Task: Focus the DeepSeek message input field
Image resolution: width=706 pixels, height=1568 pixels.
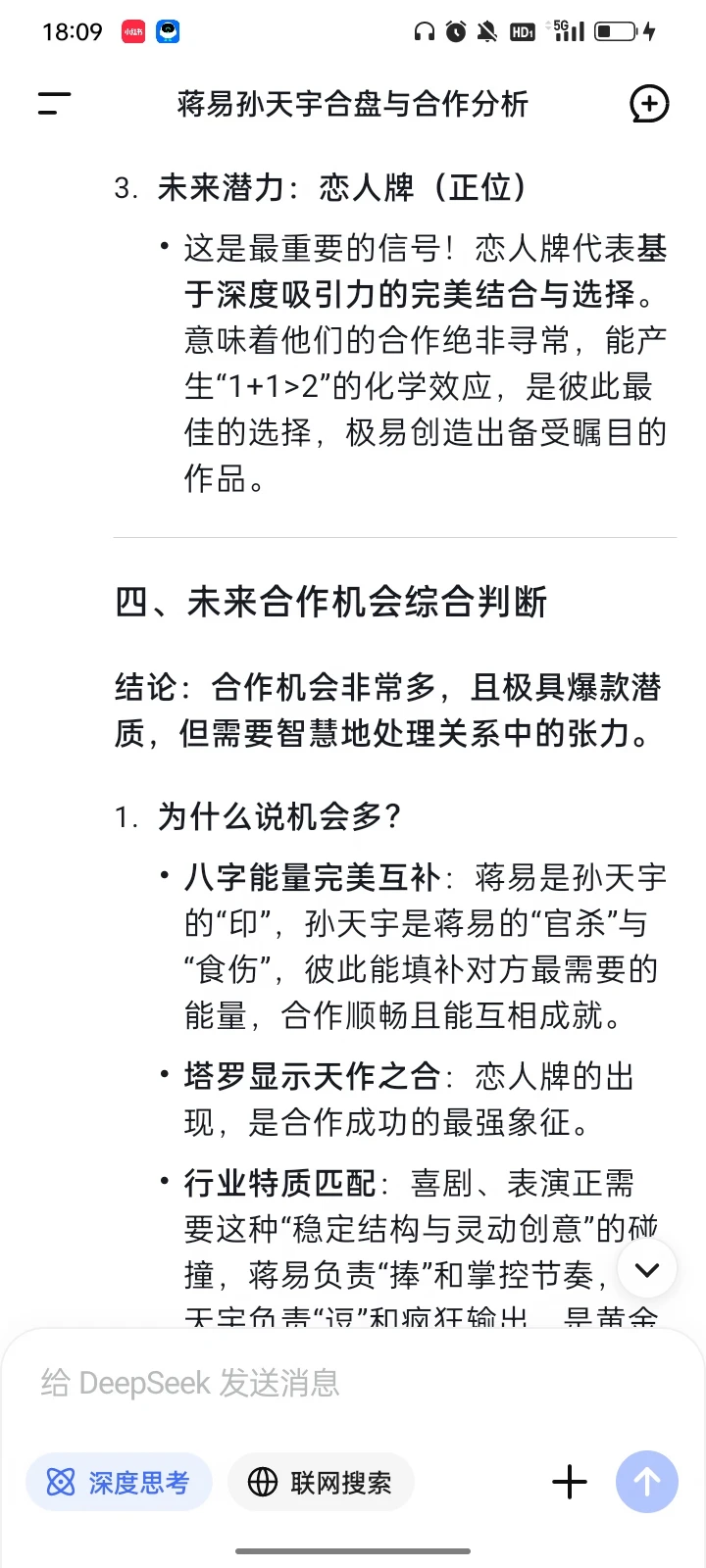Action: 353,1383
